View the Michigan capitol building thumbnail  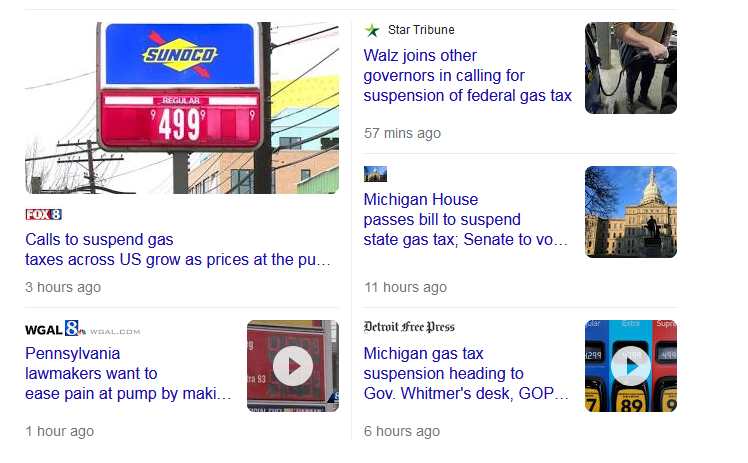[x=630, y=212]
